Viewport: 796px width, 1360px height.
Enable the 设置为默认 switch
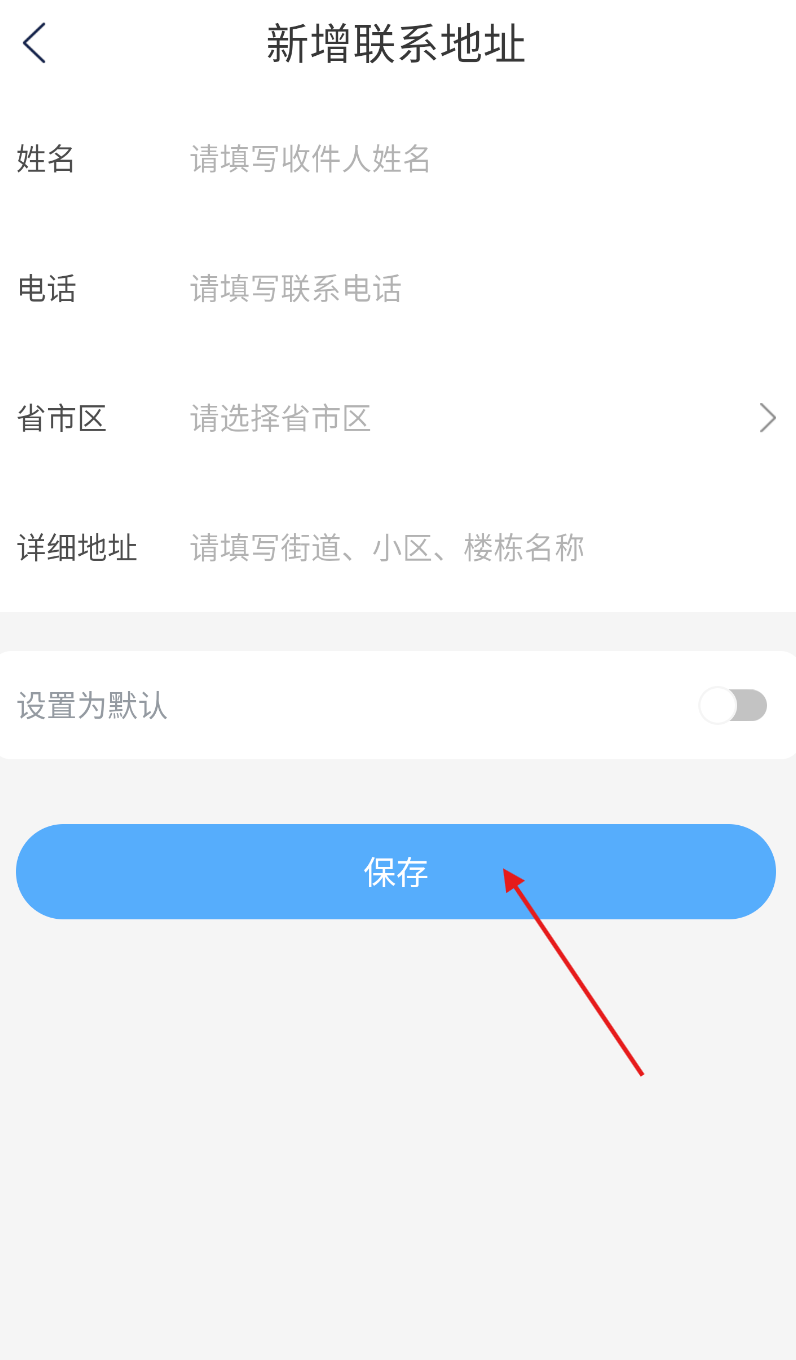pyautogui.click(x=733, y=705)
